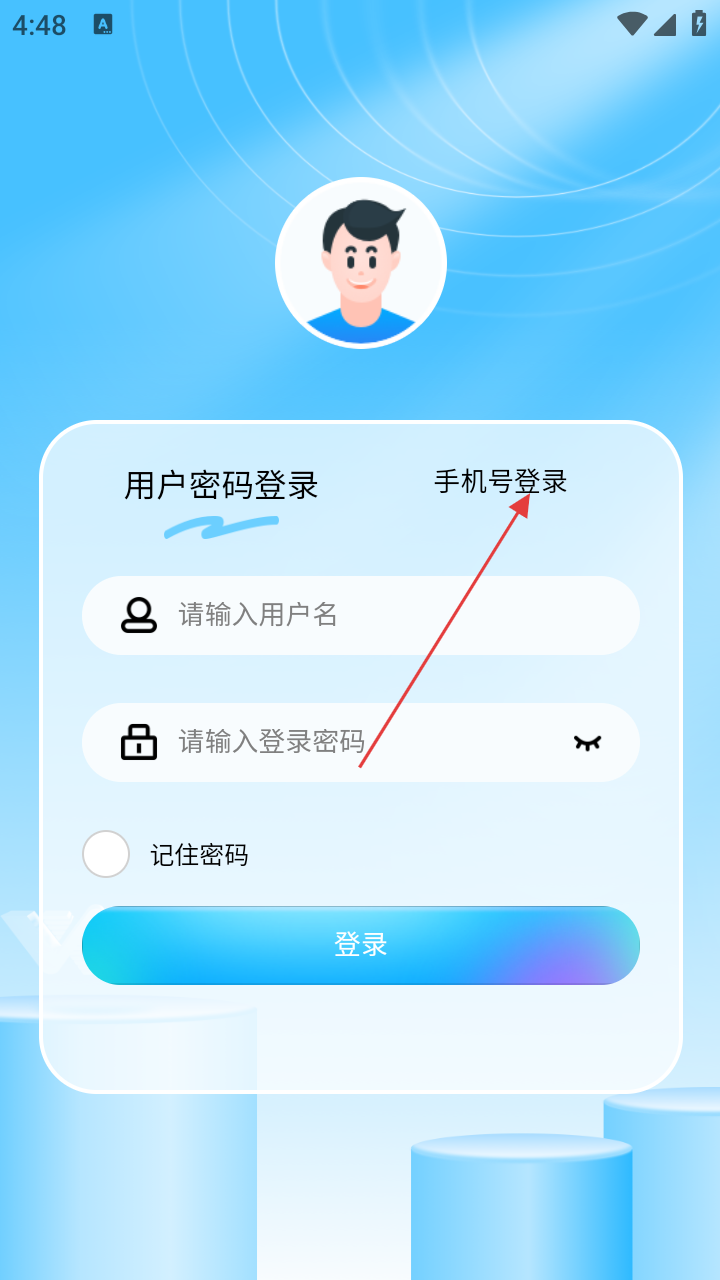Switch to the 手机号登录 tab
Screen dimensions: 720x1280
pyautogui.click(x=500, y=482)
